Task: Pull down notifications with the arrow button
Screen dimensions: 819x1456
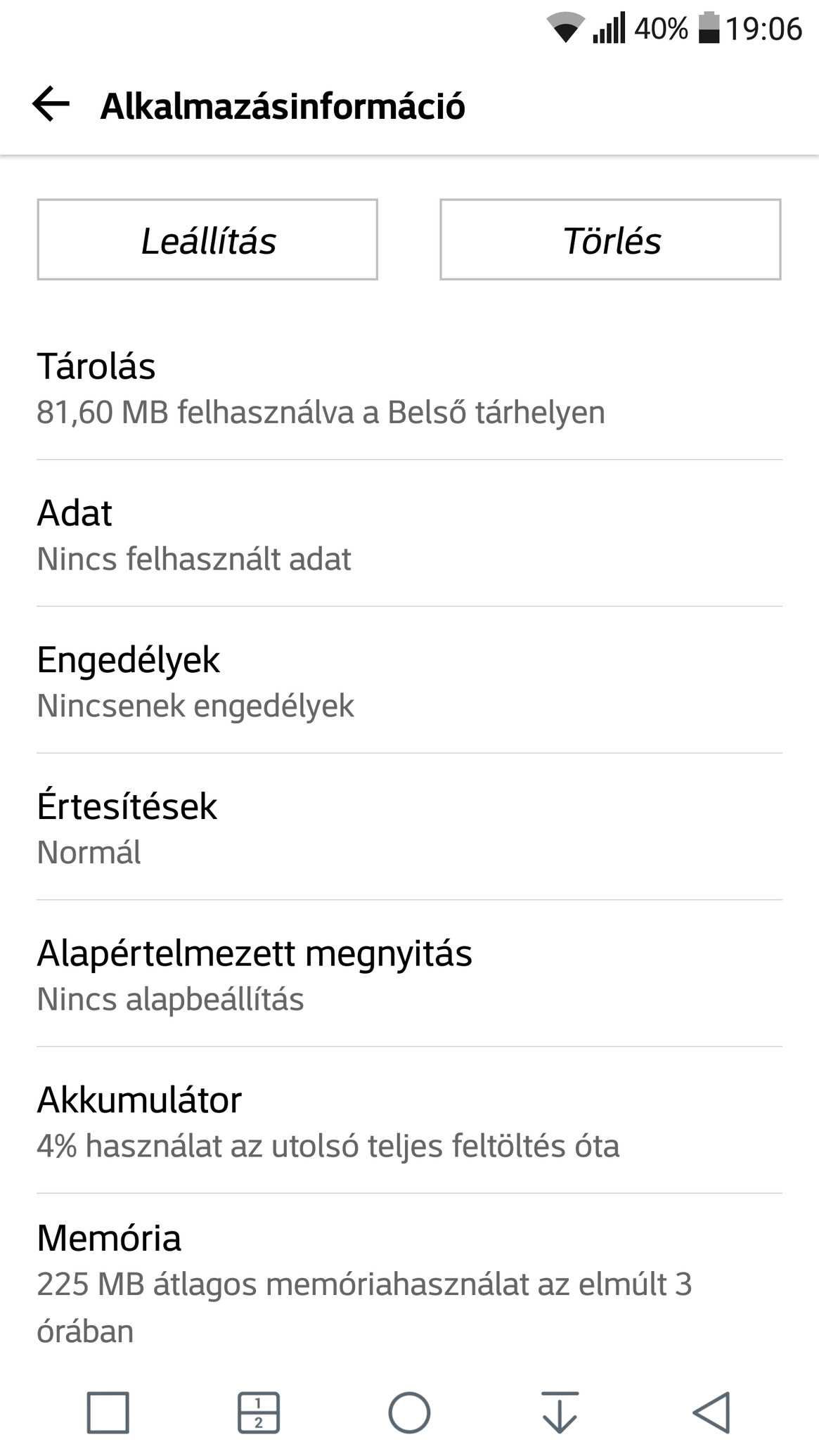Action: tap(560, 1412)
